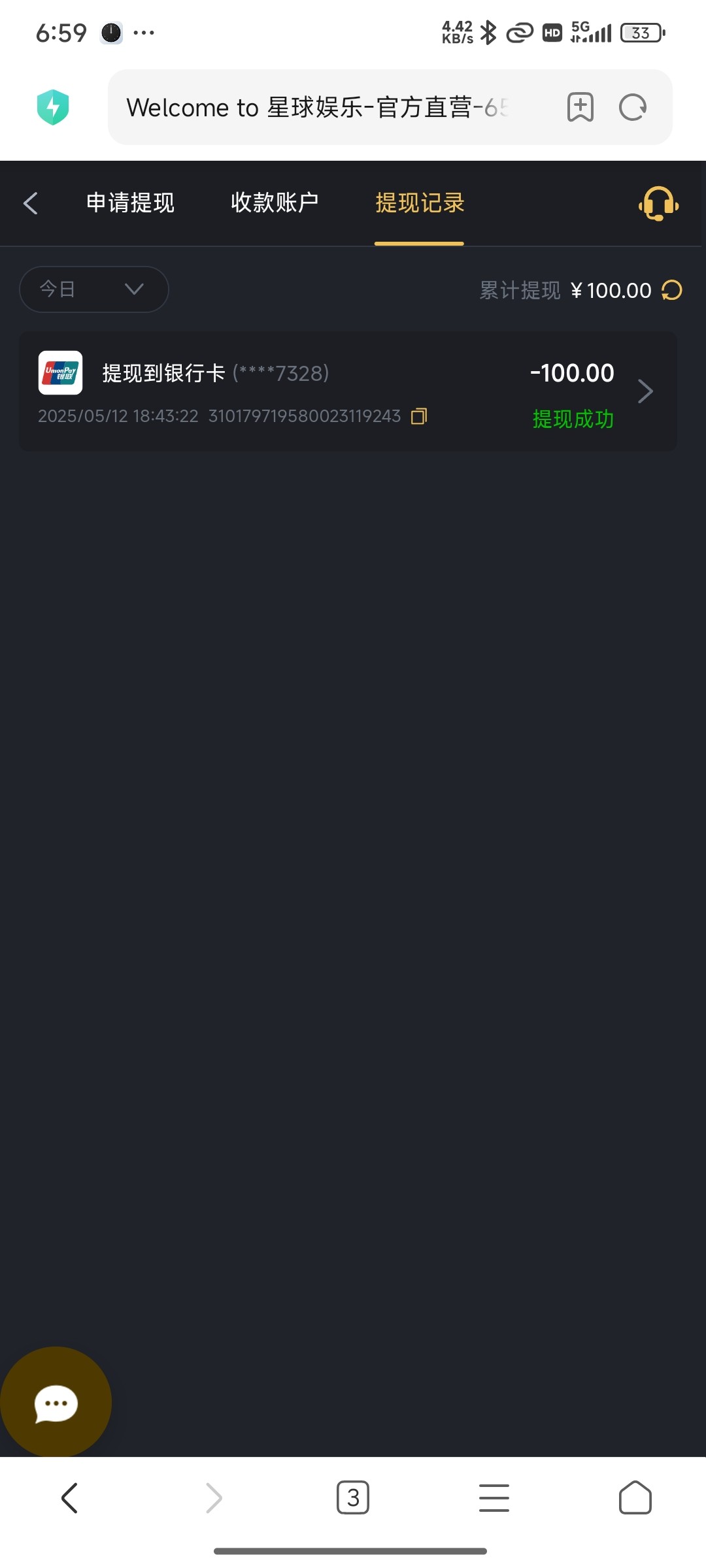Expand the 今日 date filter dropdown
Screen dimensions: 706x1568
point(94,289)
